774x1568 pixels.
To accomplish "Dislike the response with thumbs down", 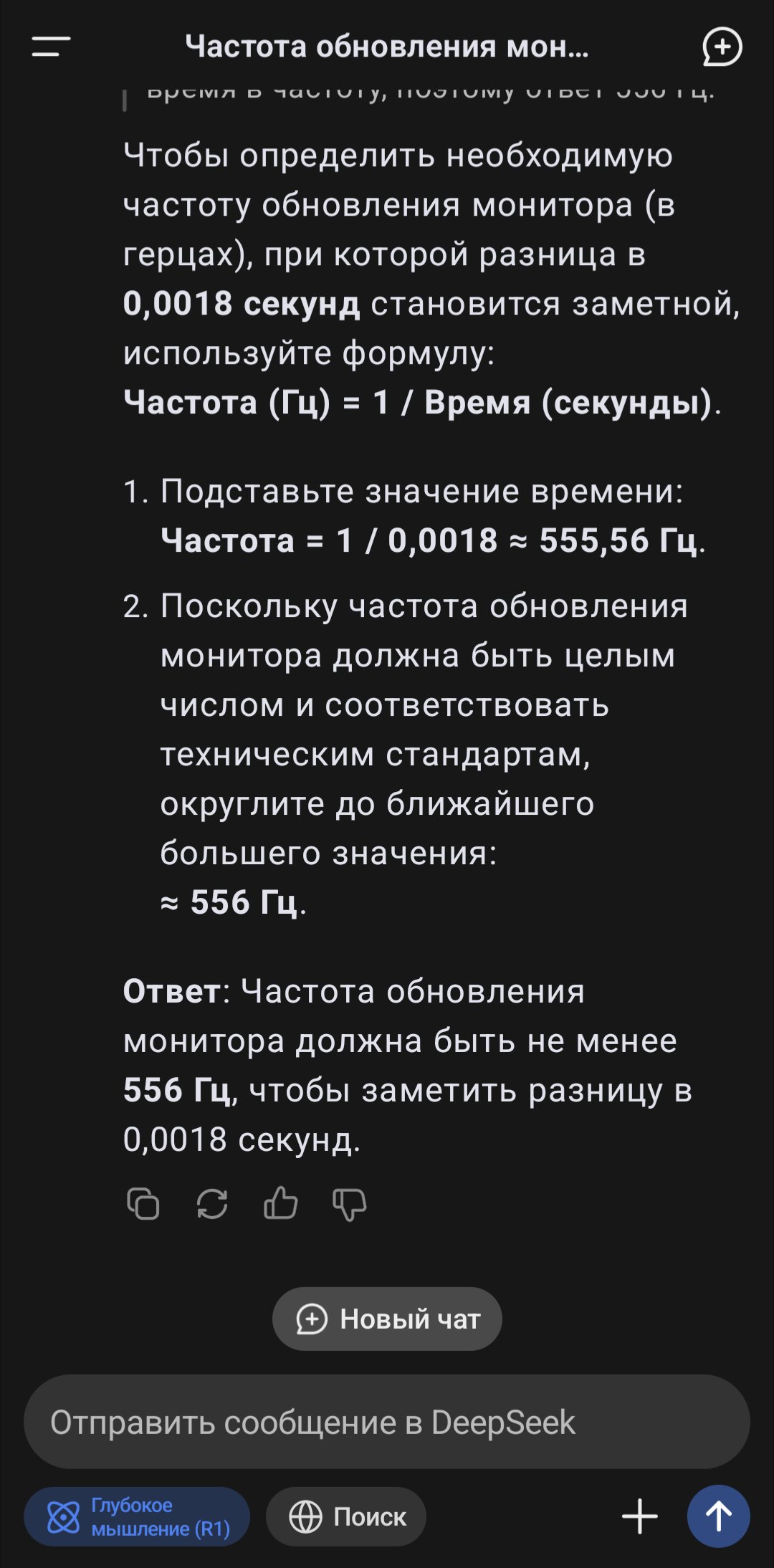I will click(349, 1204).
